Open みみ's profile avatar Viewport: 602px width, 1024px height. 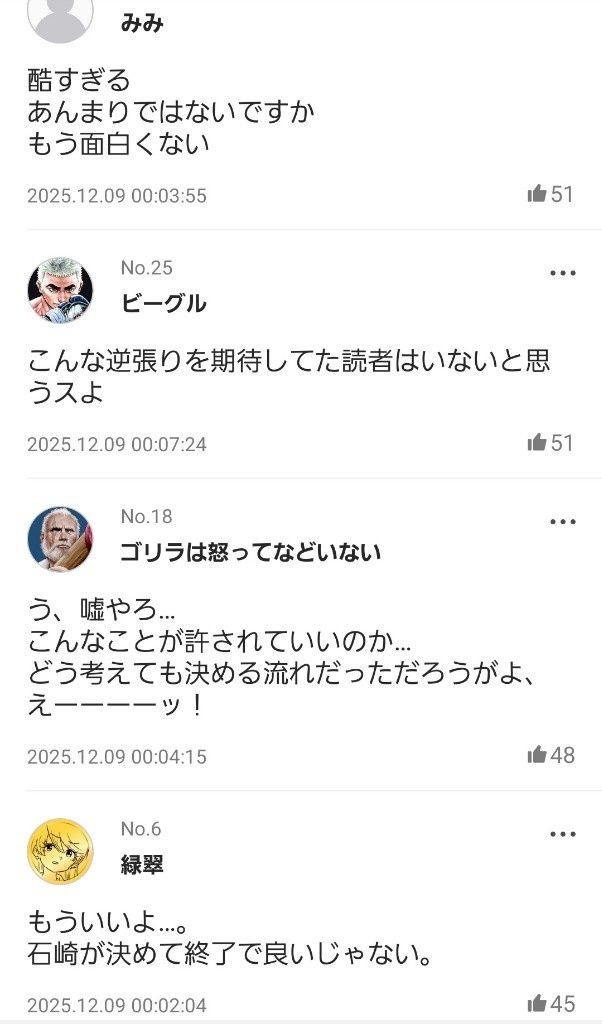pos(60,16)
